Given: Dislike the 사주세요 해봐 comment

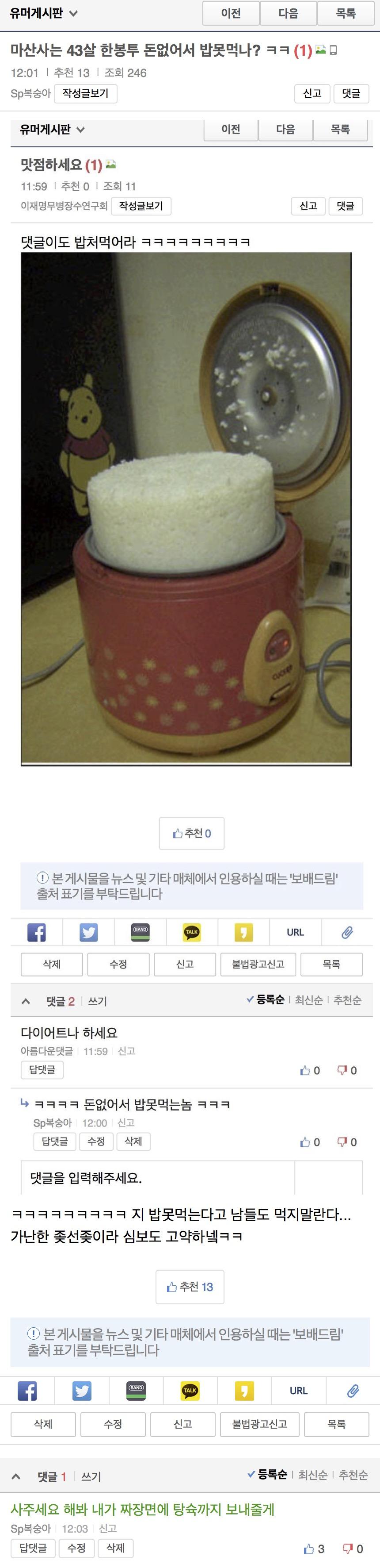Looking at the screenshot, I should 353,1549.
